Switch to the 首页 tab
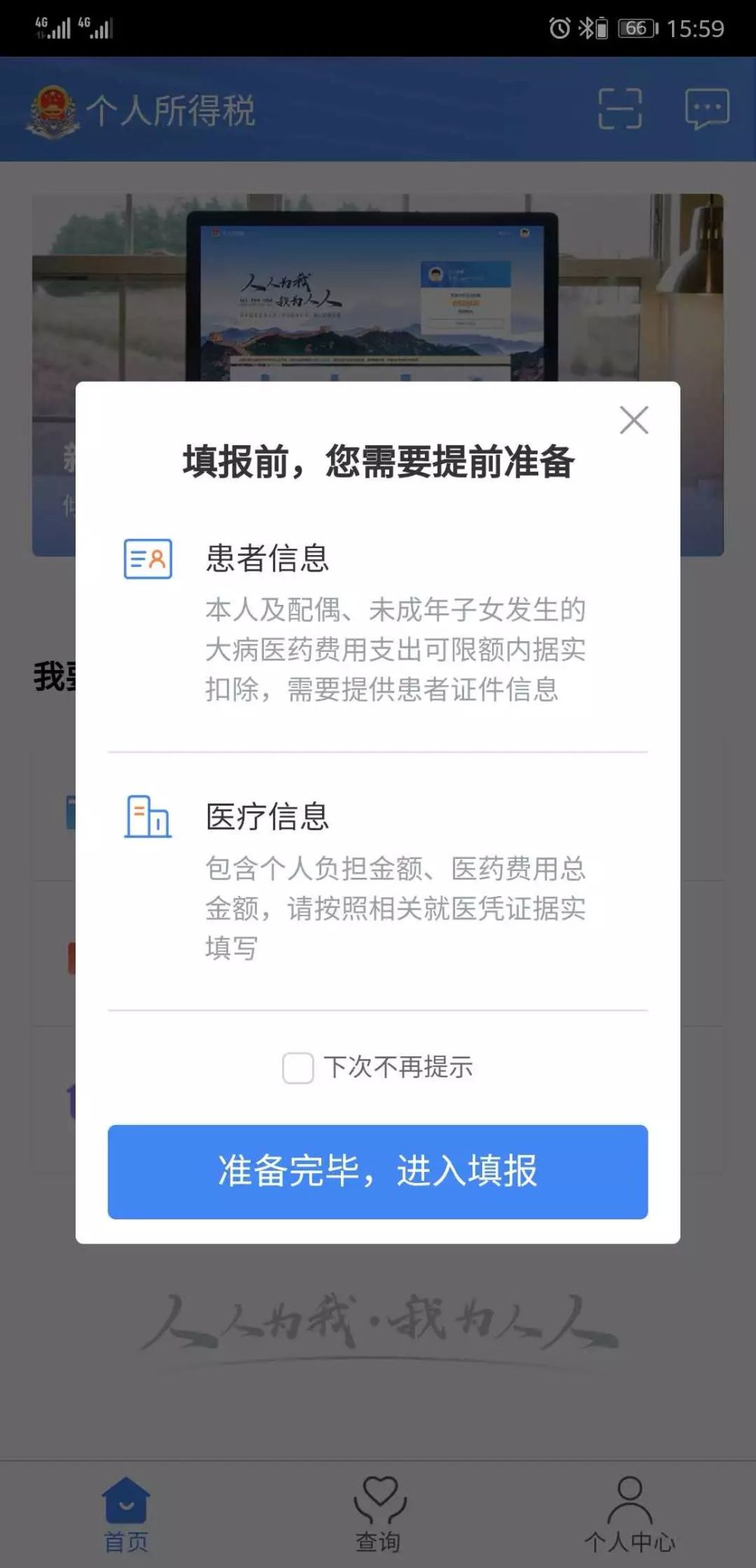756x1568 pixels. [126, 1514]
